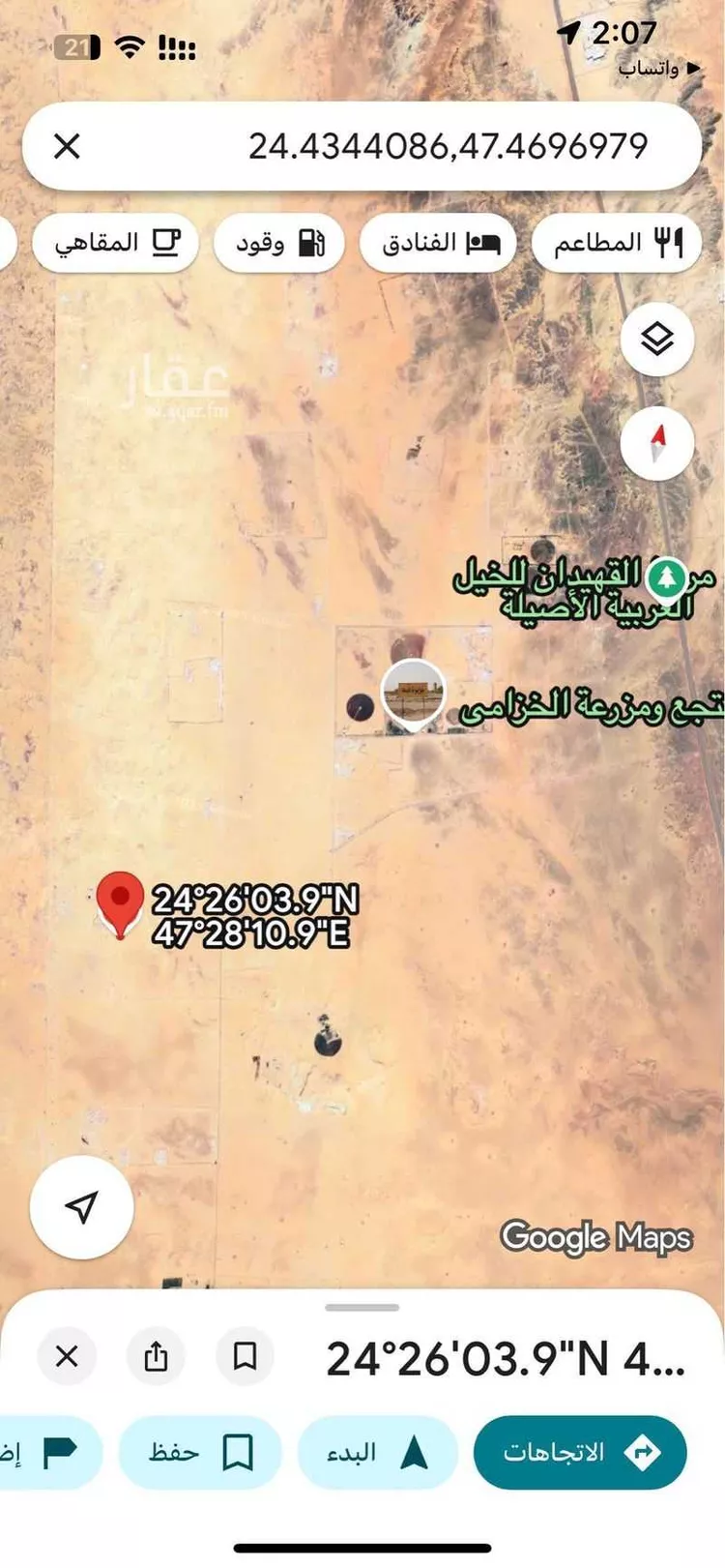Save the place with حفظ button
Viewport: 725px width, 1568px height.
200,1452
